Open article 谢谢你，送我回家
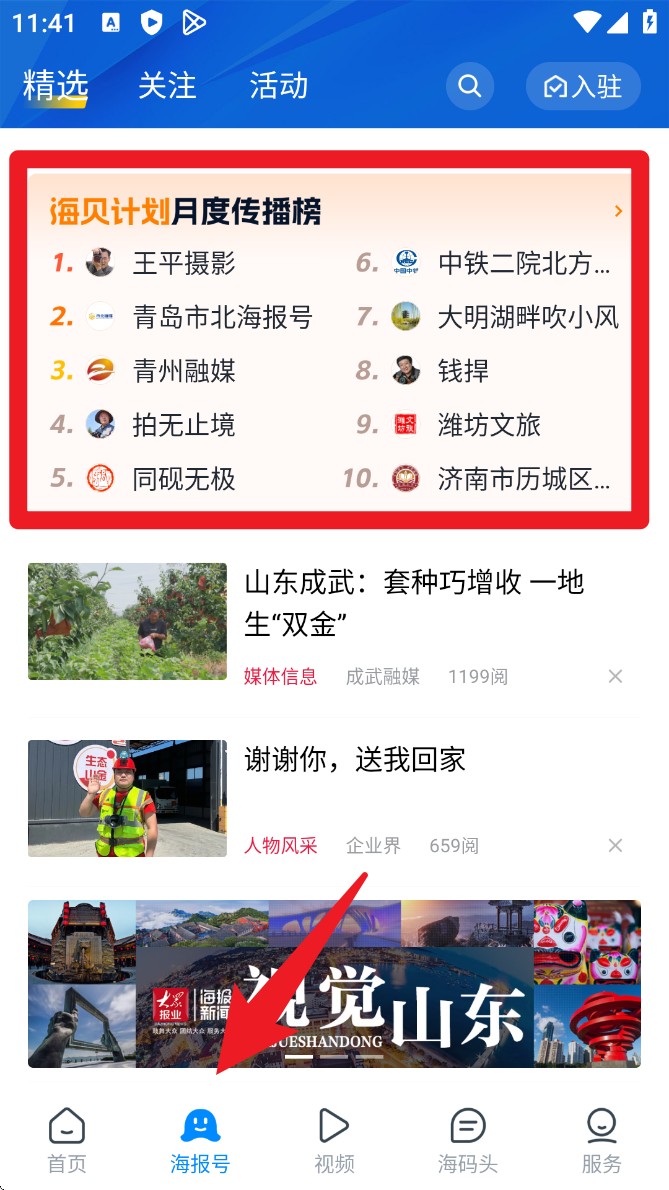 pyautogui.click(x=355, y=760)
